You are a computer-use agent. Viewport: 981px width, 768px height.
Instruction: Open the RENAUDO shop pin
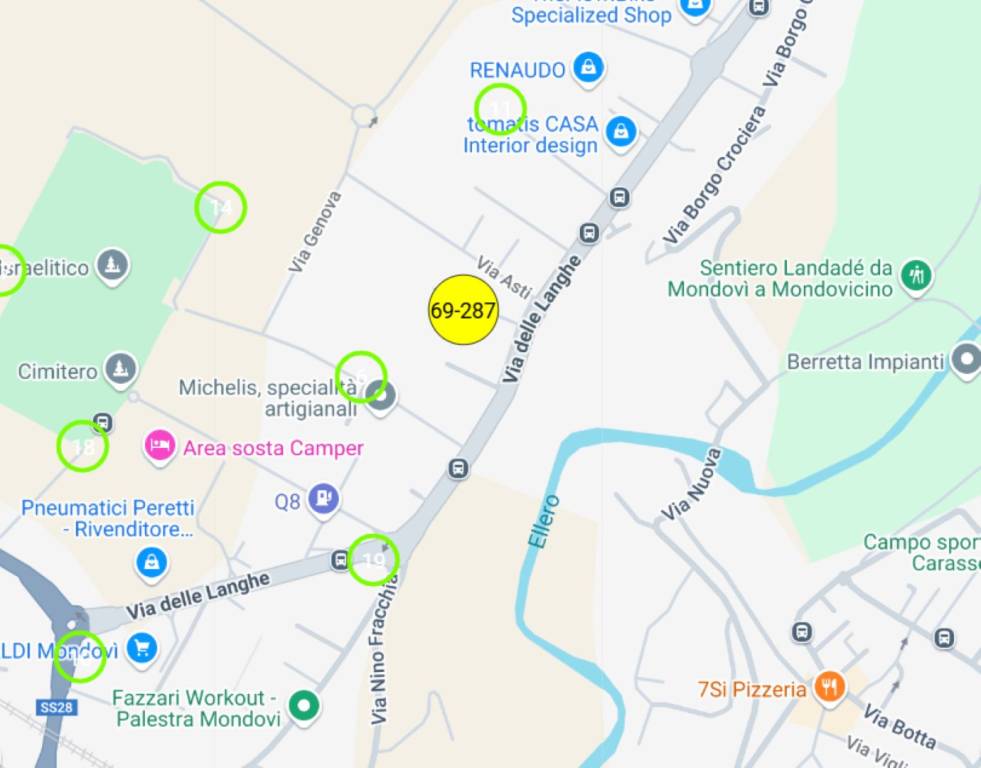click(x=589, y=69)
